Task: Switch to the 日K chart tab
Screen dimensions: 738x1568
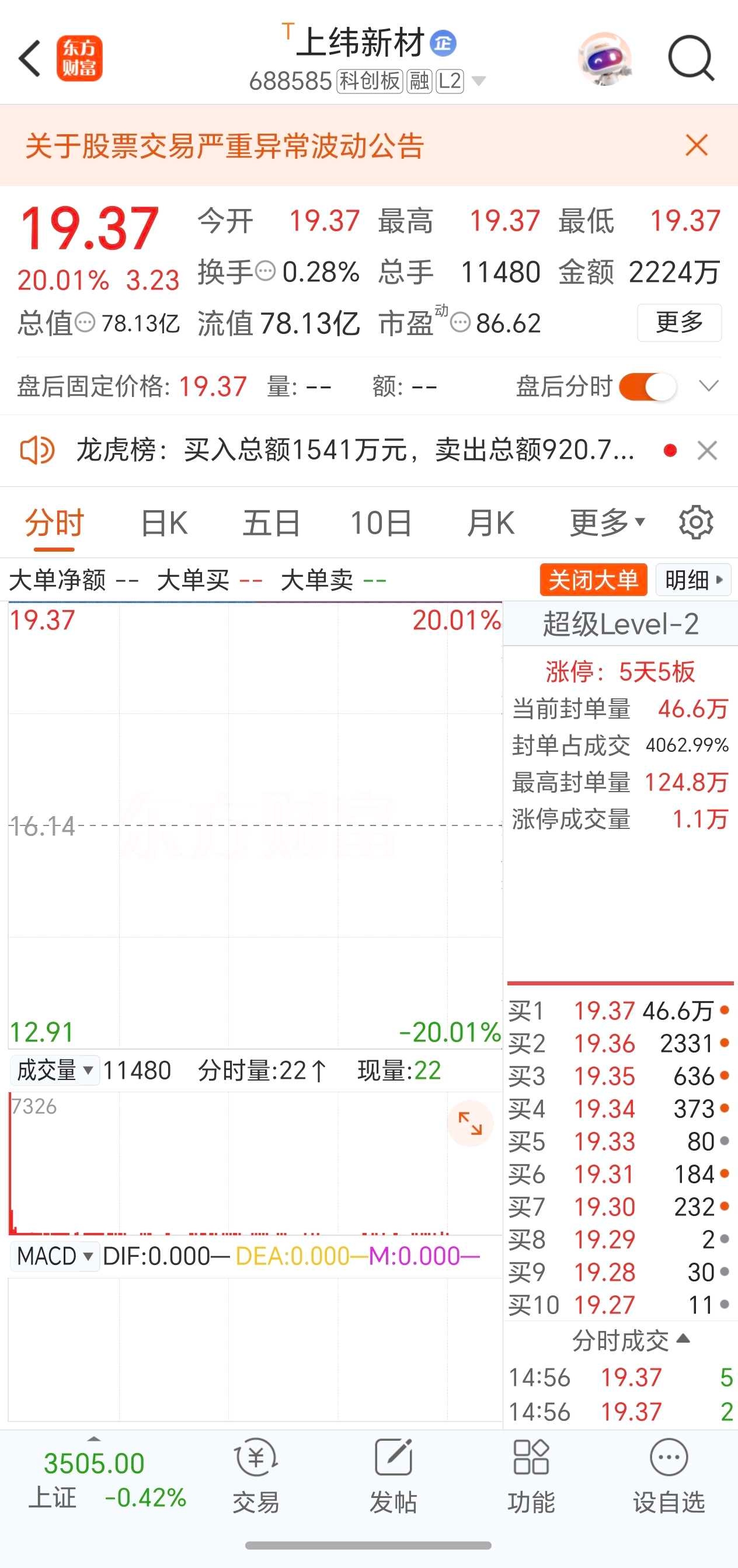Action: coord(165,524)
